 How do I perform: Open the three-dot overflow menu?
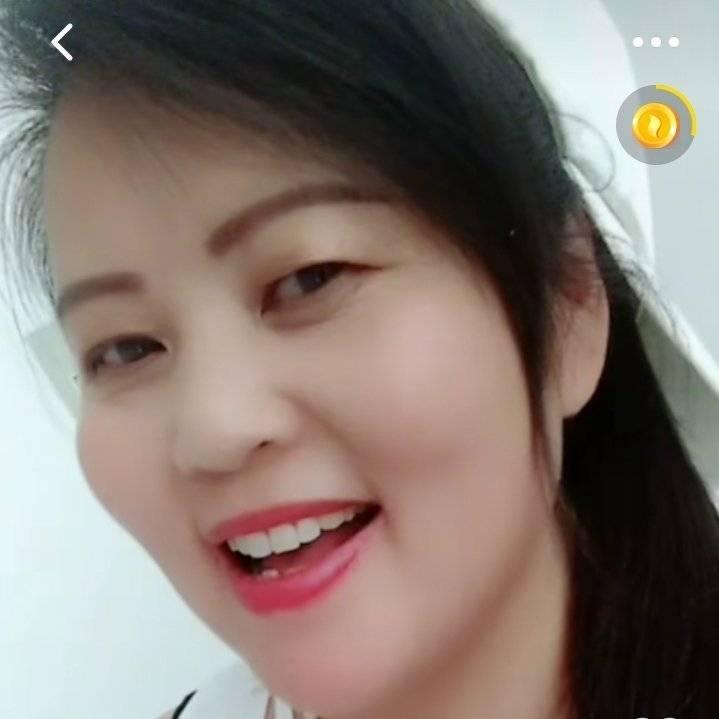[655, 42]
